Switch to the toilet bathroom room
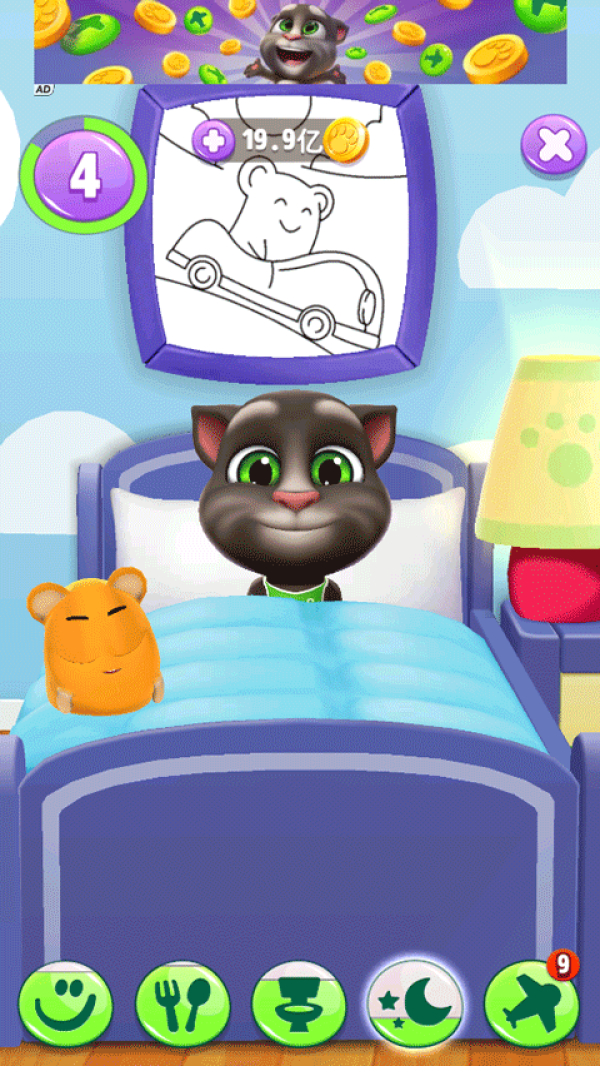 pyautogui.click(x=298, y=1003)
